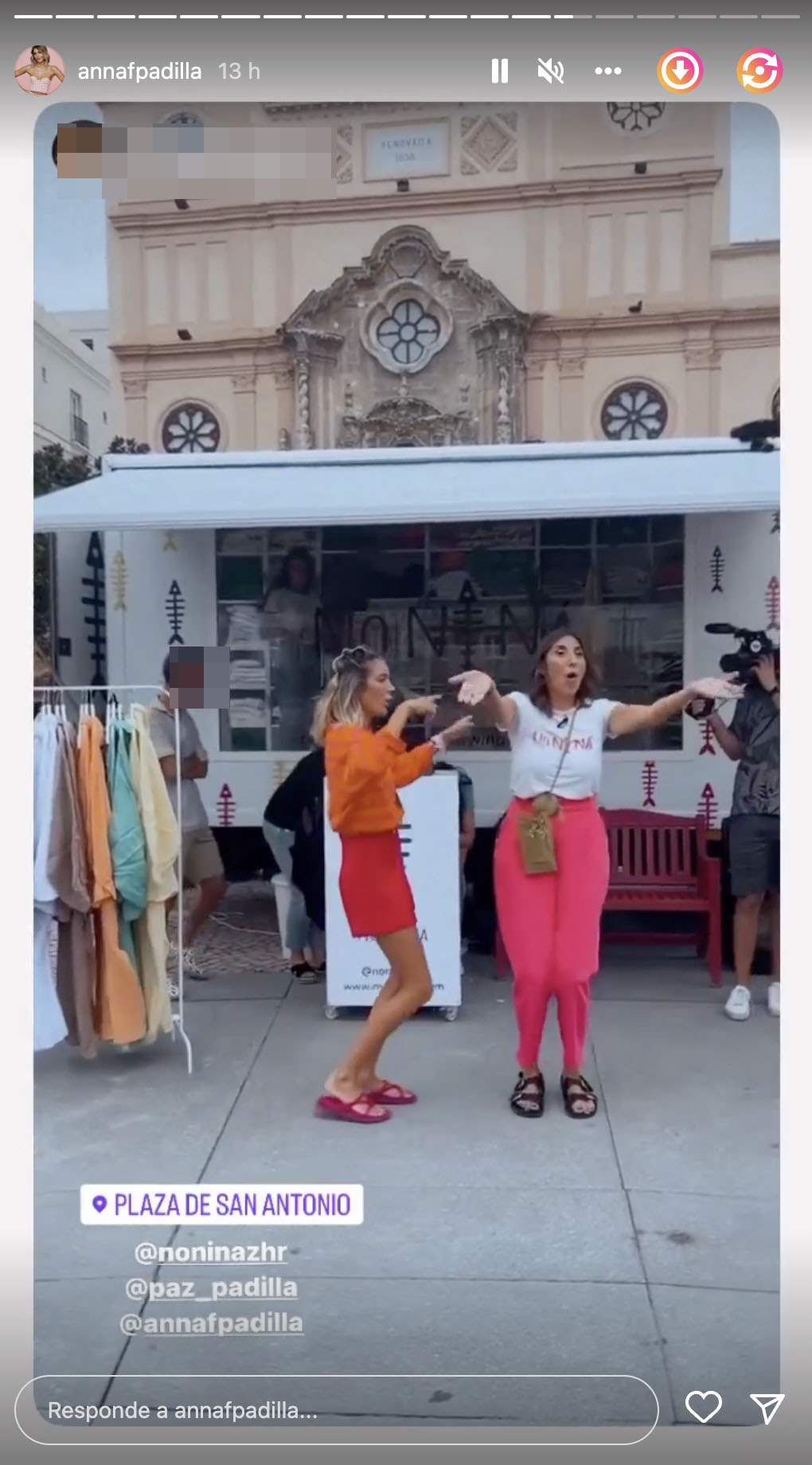Open the @annafpadilla mention sticker
Viewport: 812px width, 1465px height.
click(211, 1322)
